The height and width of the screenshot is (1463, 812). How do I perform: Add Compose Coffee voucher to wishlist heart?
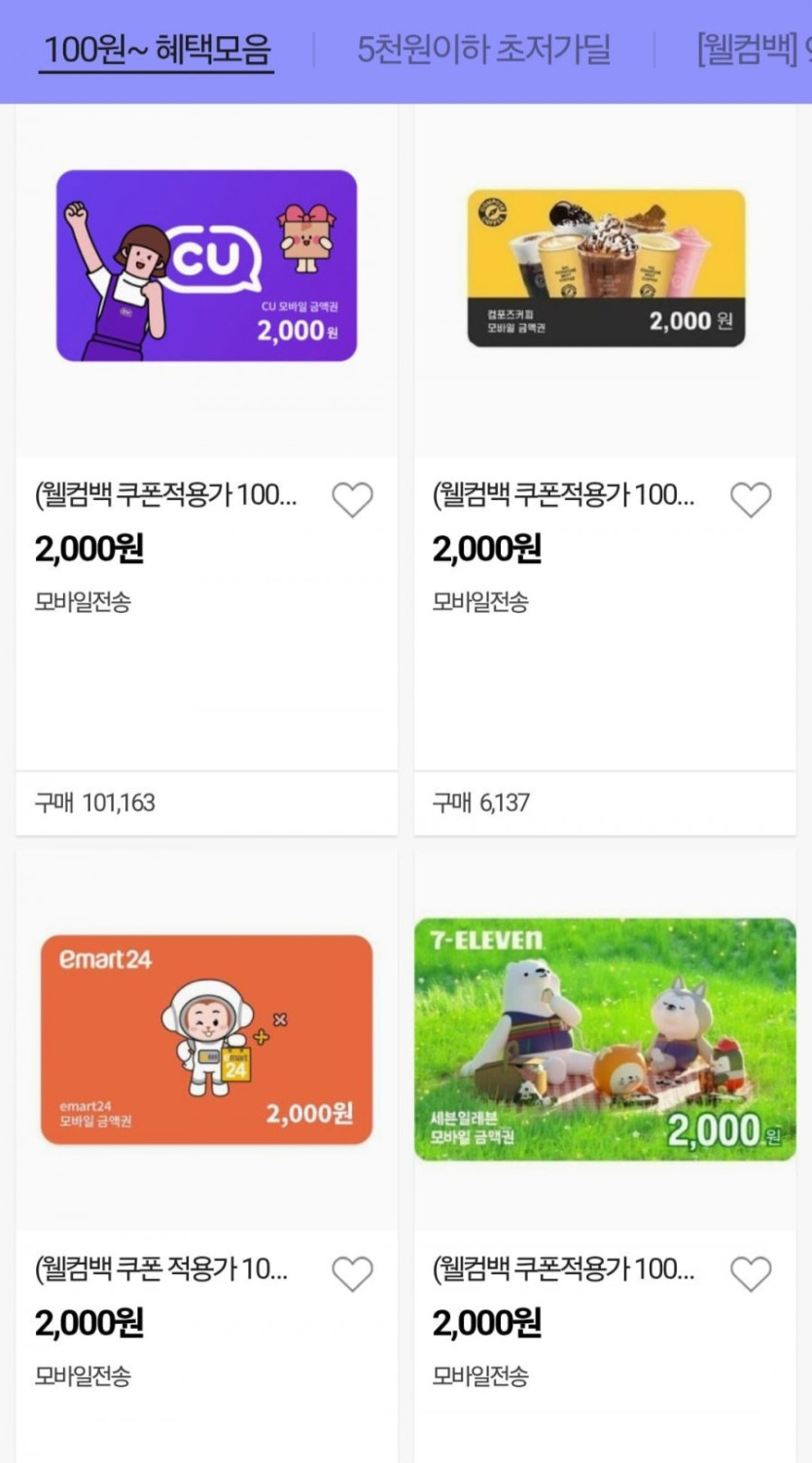[750, 500]
